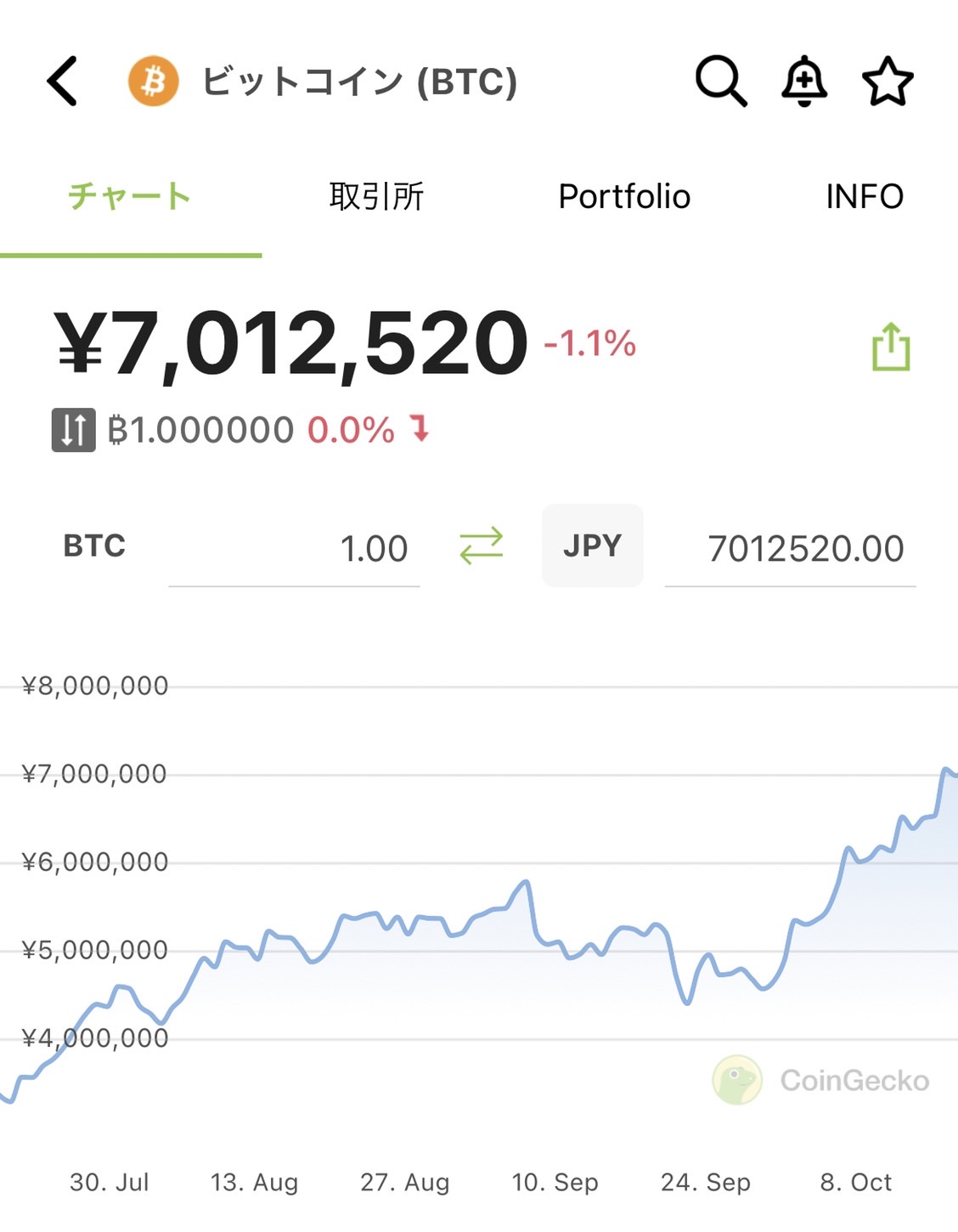Add a price alert with the bell

[x=803, y=82]
